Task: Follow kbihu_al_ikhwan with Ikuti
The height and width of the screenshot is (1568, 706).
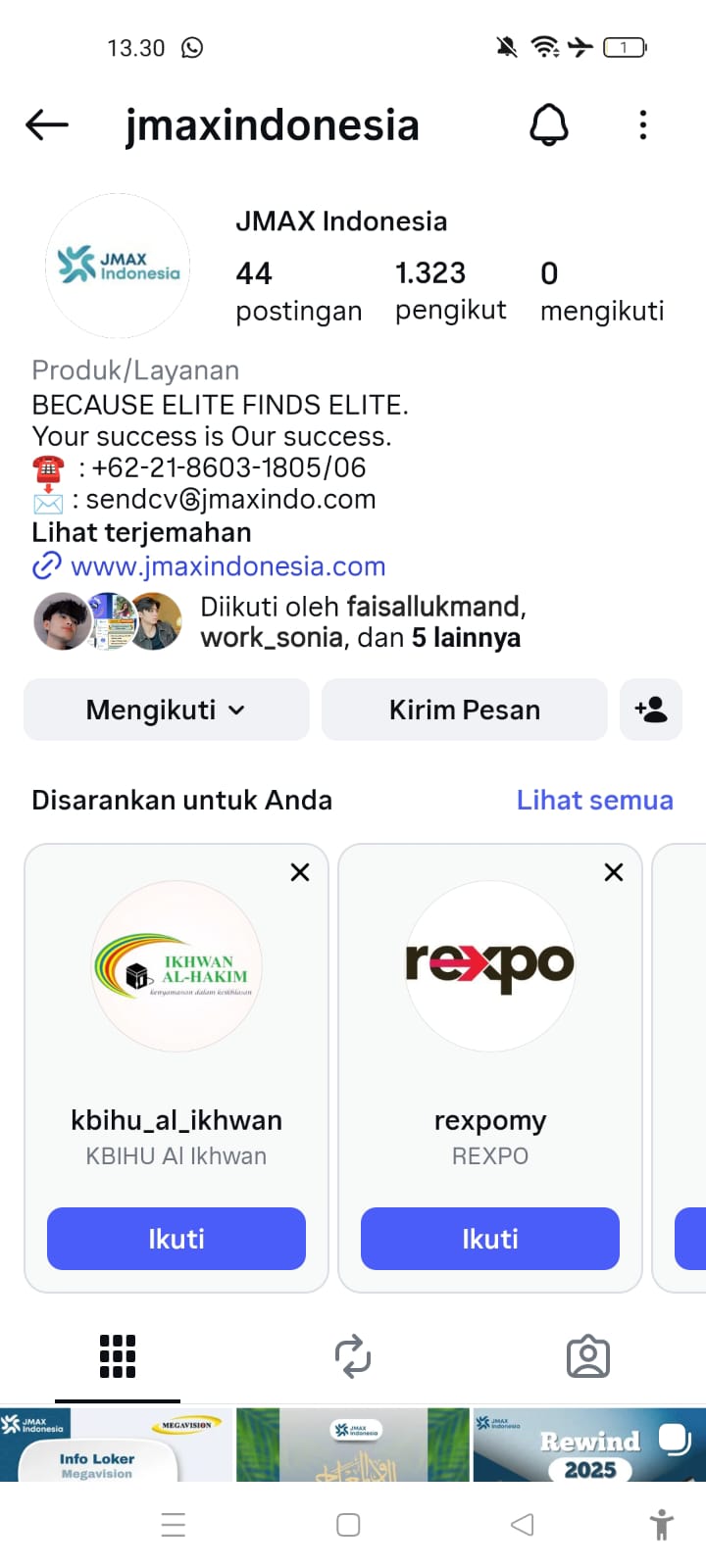Action: (176, 1239)
